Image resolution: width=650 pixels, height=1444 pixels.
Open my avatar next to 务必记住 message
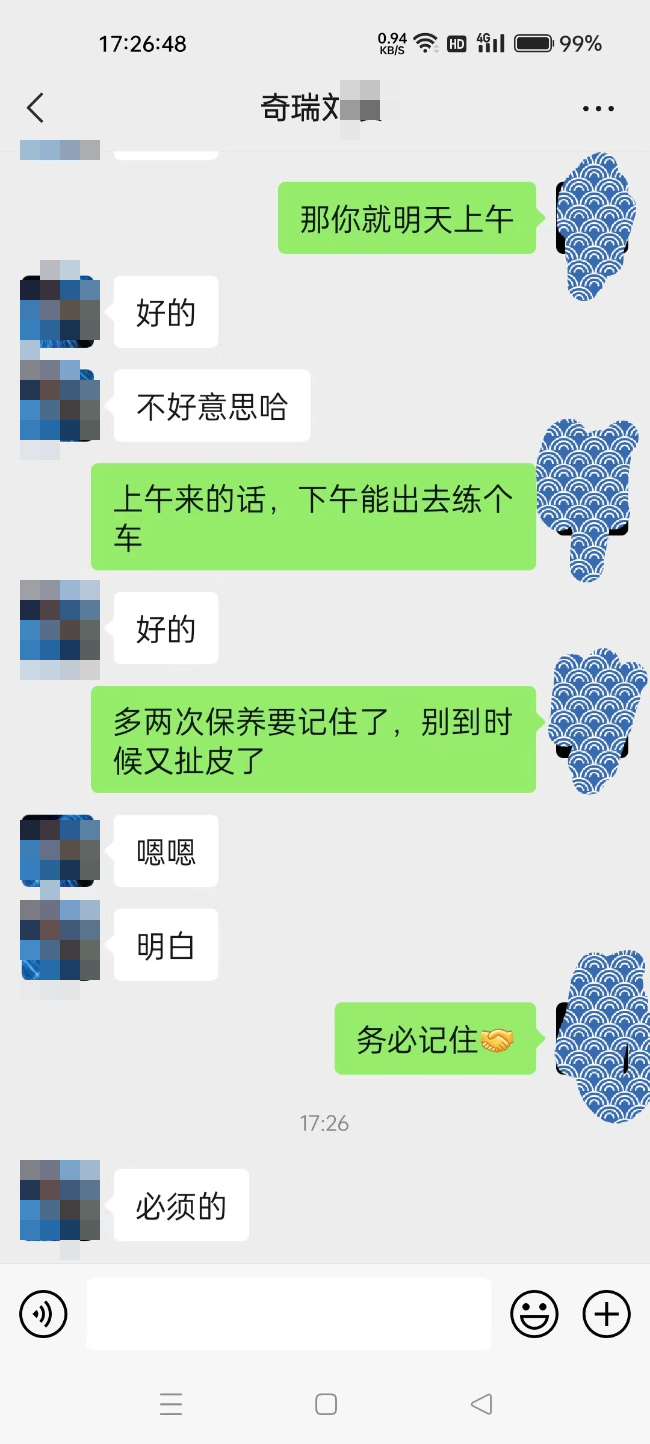click(594, 1040)
